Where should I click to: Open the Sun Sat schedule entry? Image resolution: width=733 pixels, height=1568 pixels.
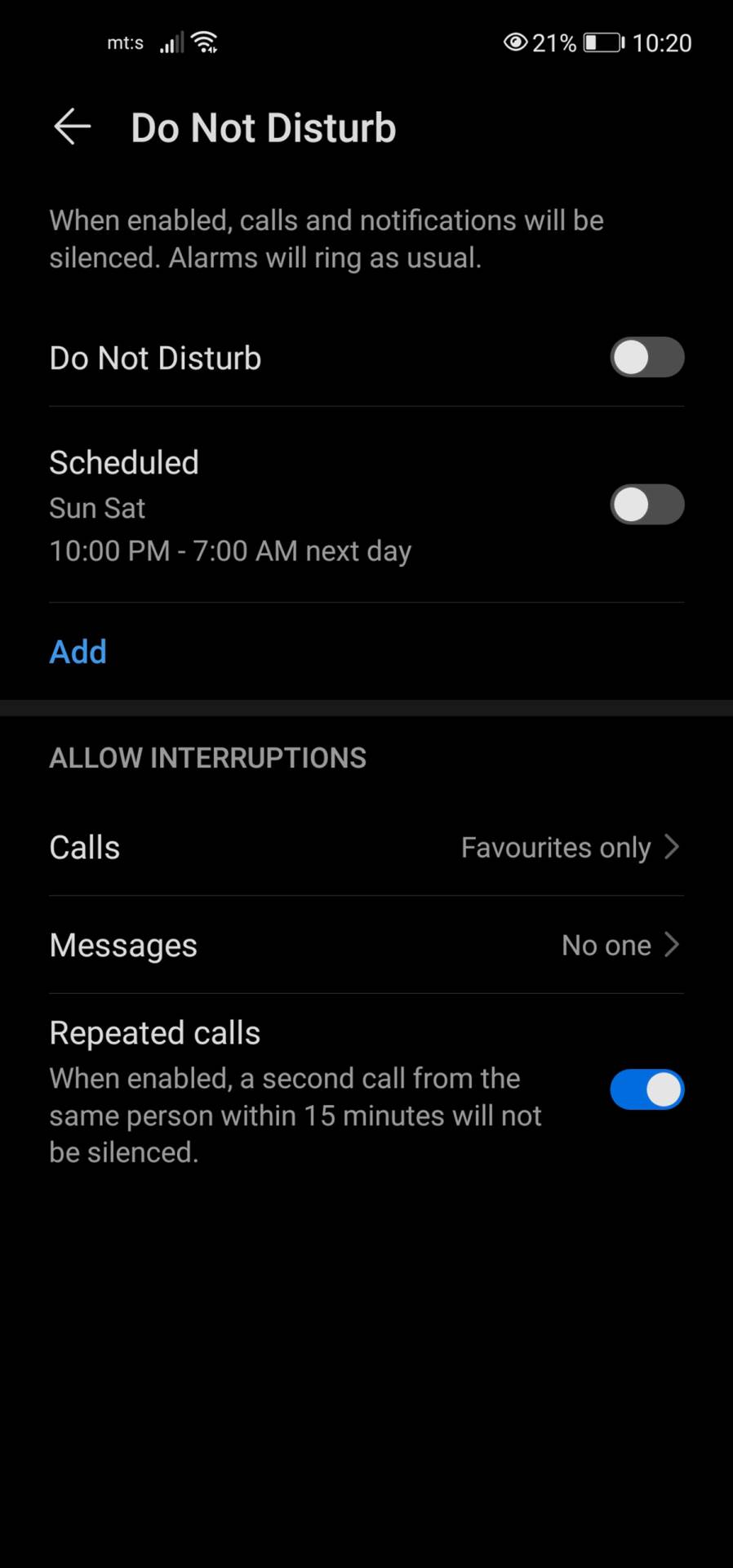[x=96, y=507]
